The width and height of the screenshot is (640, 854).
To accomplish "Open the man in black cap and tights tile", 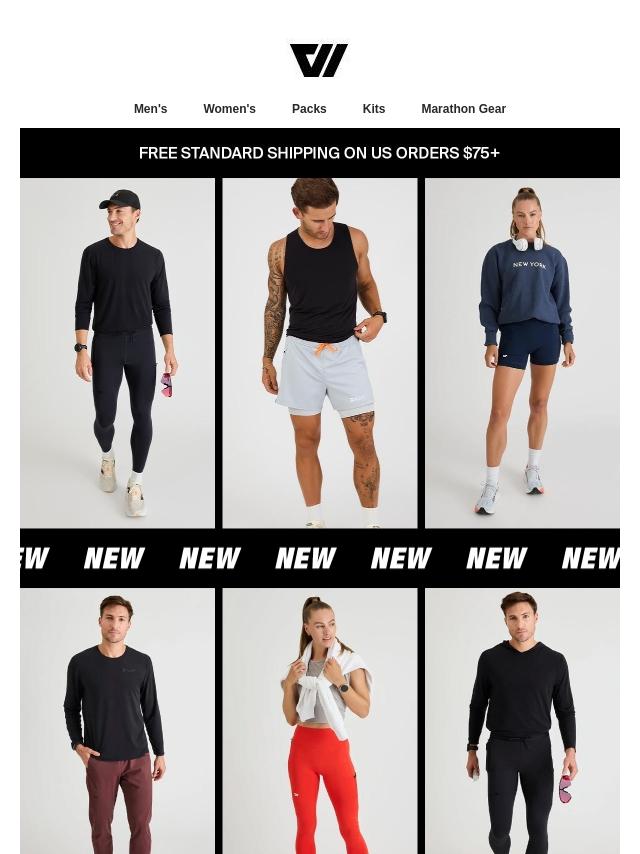I will (x=117, y=352).
